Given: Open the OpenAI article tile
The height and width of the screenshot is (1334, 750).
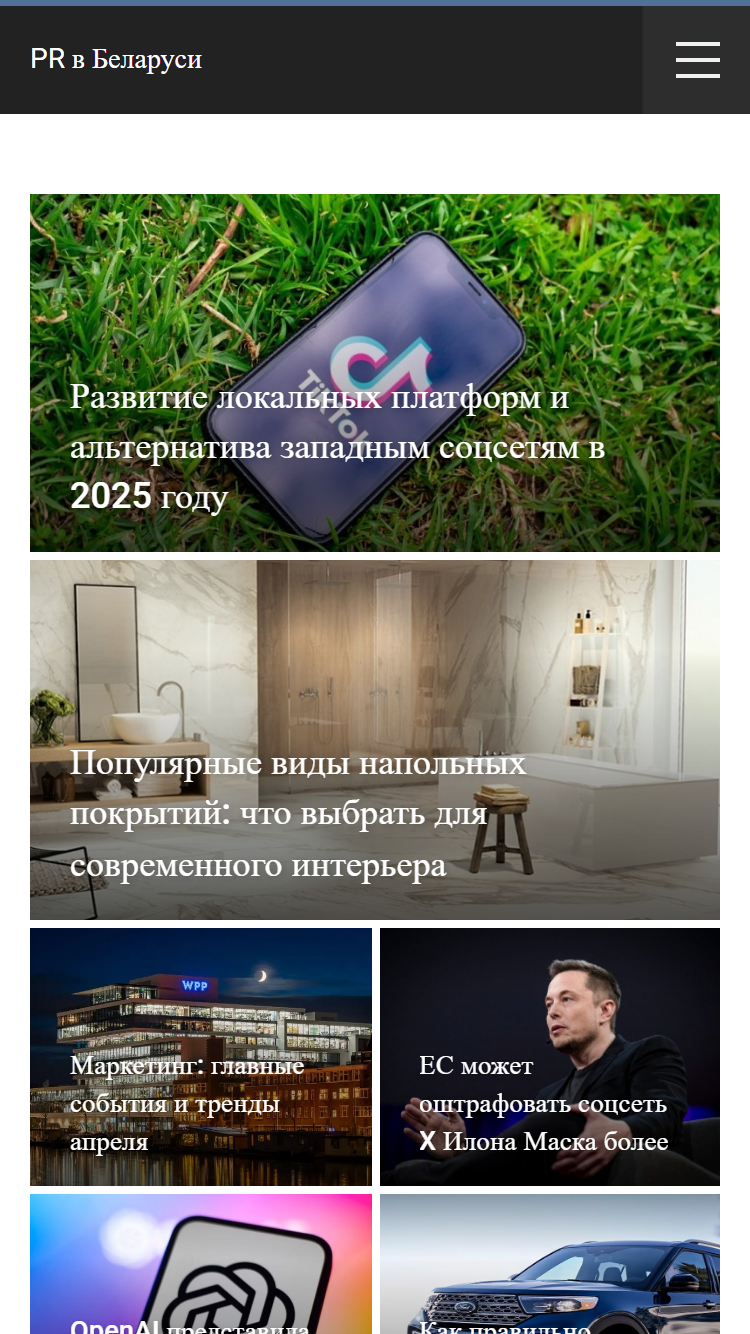Looking at the screenshot, I should (201, 1264).
